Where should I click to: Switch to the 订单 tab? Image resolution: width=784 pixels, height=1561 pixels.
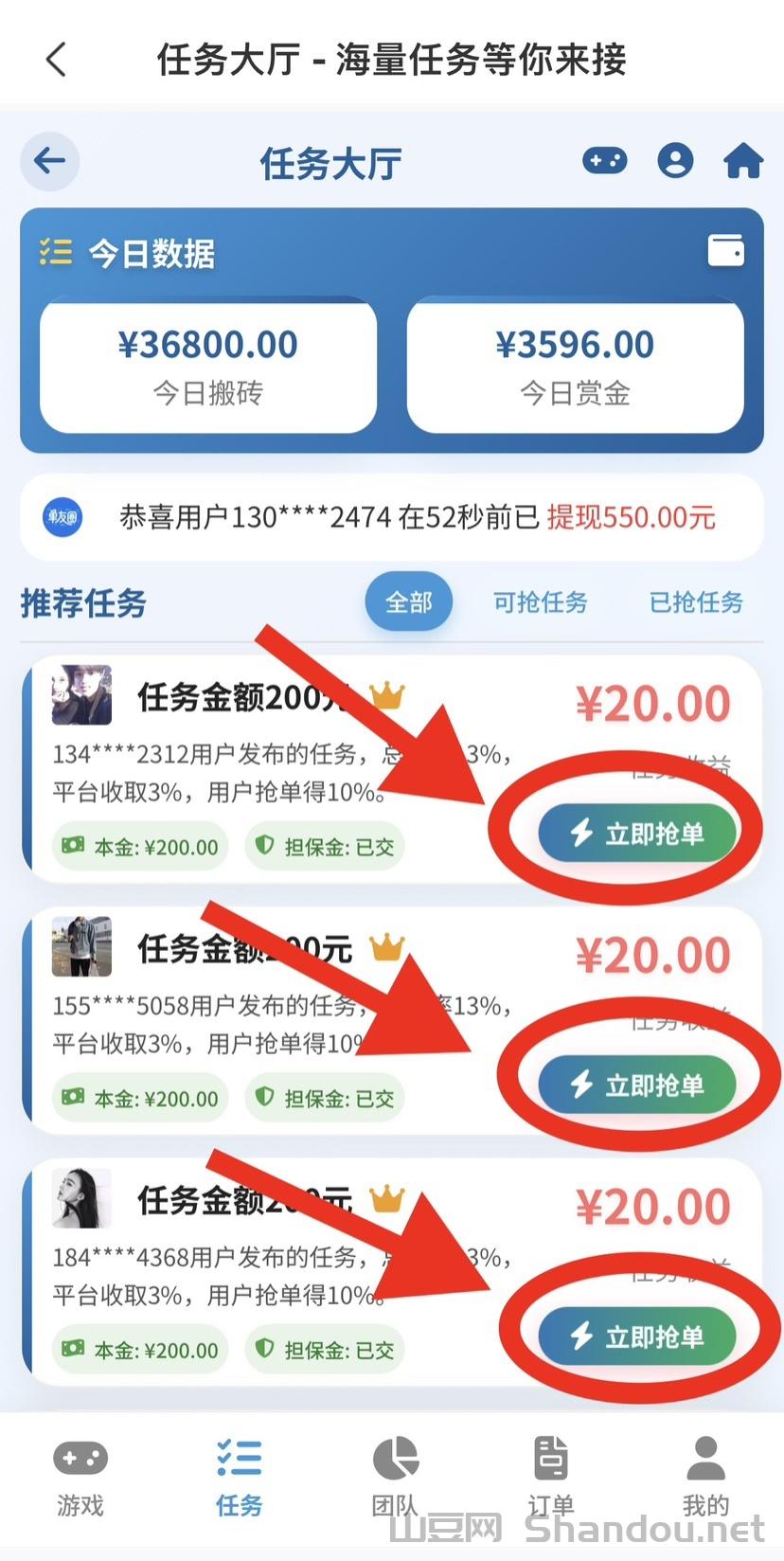[550, 1478]
